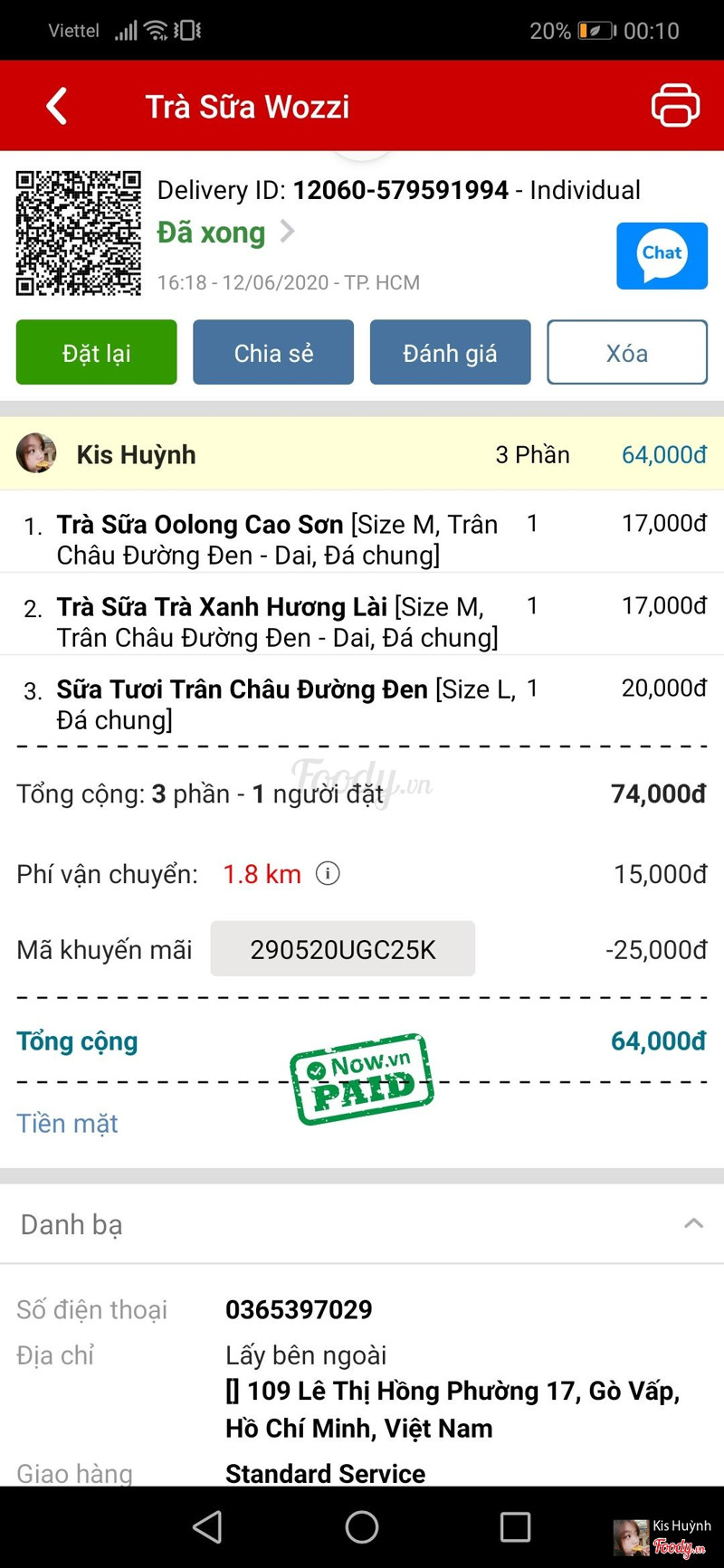
Task: Delete the order with Xóa
Action: click(x=626, y=353)
